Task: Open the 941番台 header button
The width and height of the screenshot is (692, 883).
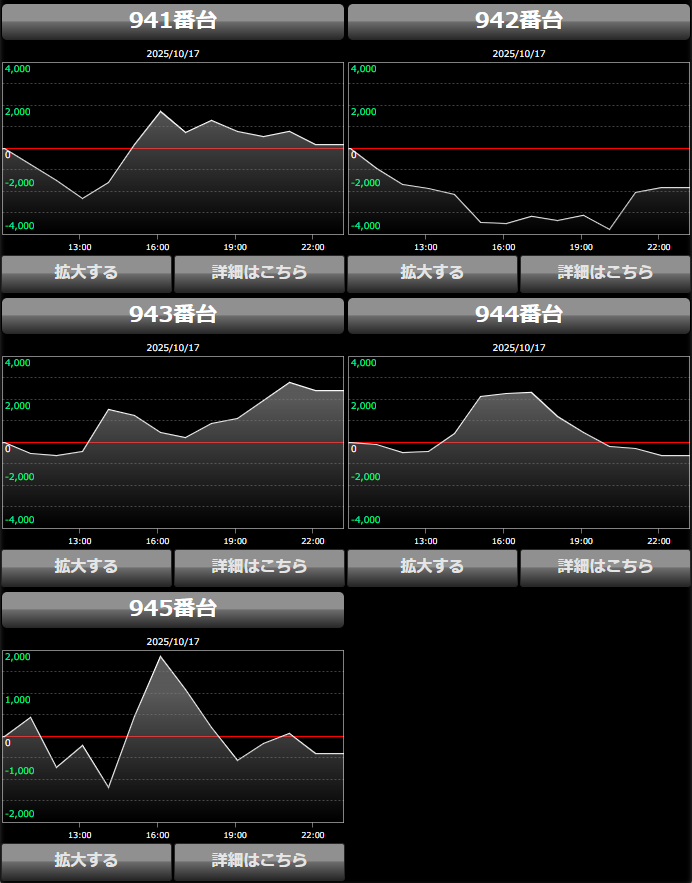Action: [173, 21]
